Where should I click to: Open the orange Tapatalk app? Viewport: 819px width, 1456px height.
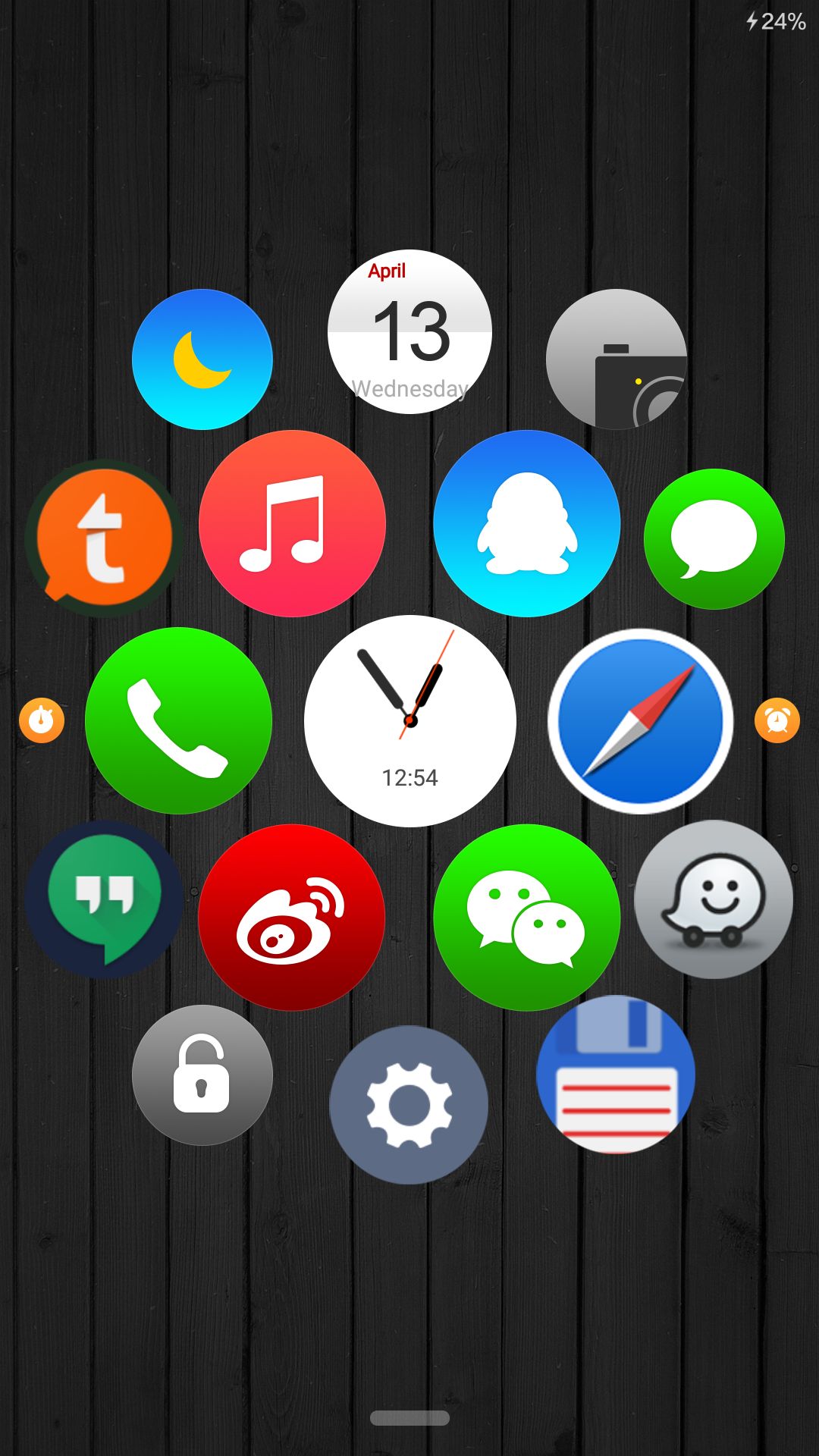pyautogui.click(x=104, y=538)
